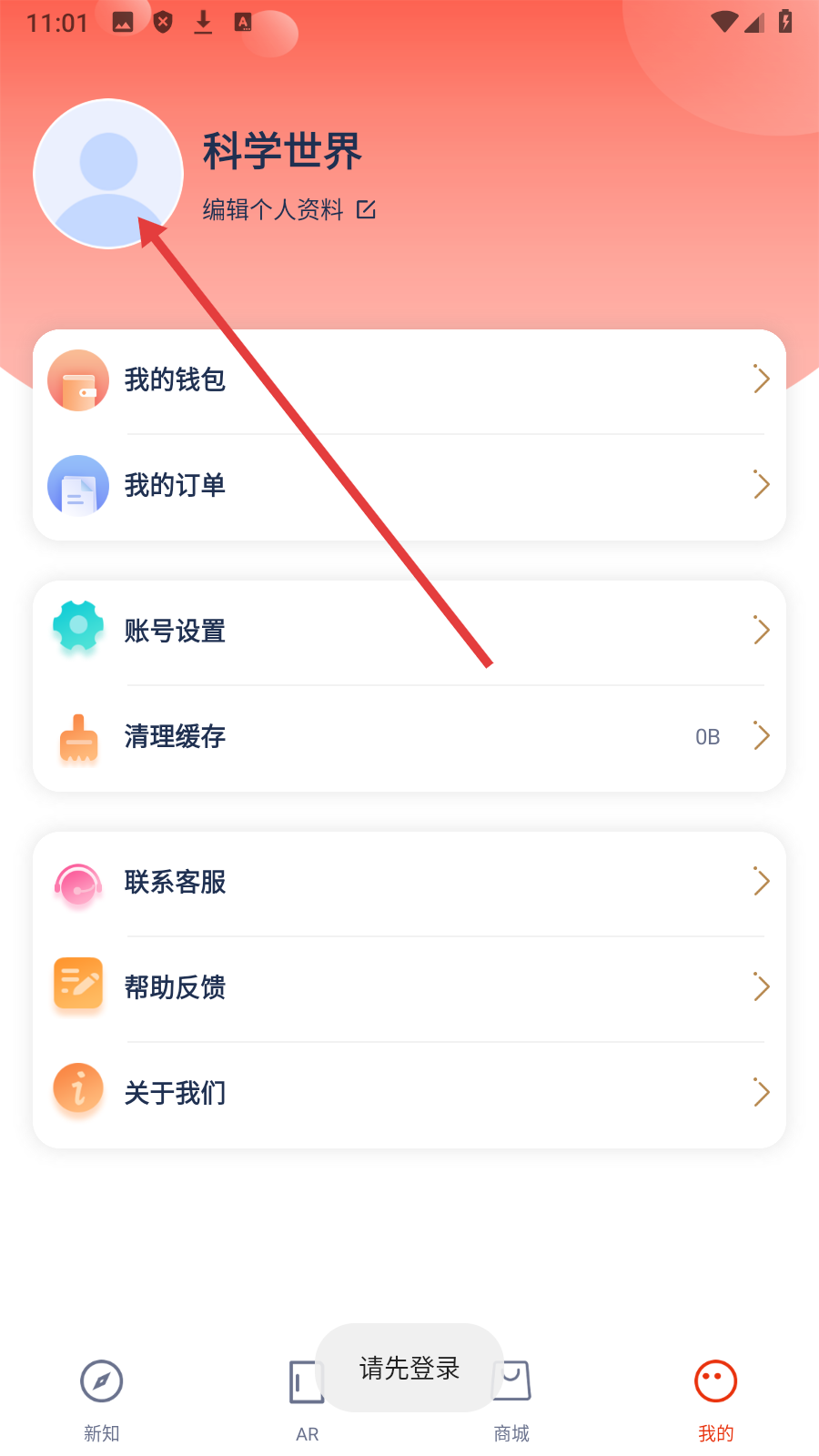Open 帮助反馈 help and feedback
Screen dimensions: 819x1456
point(409,988)
